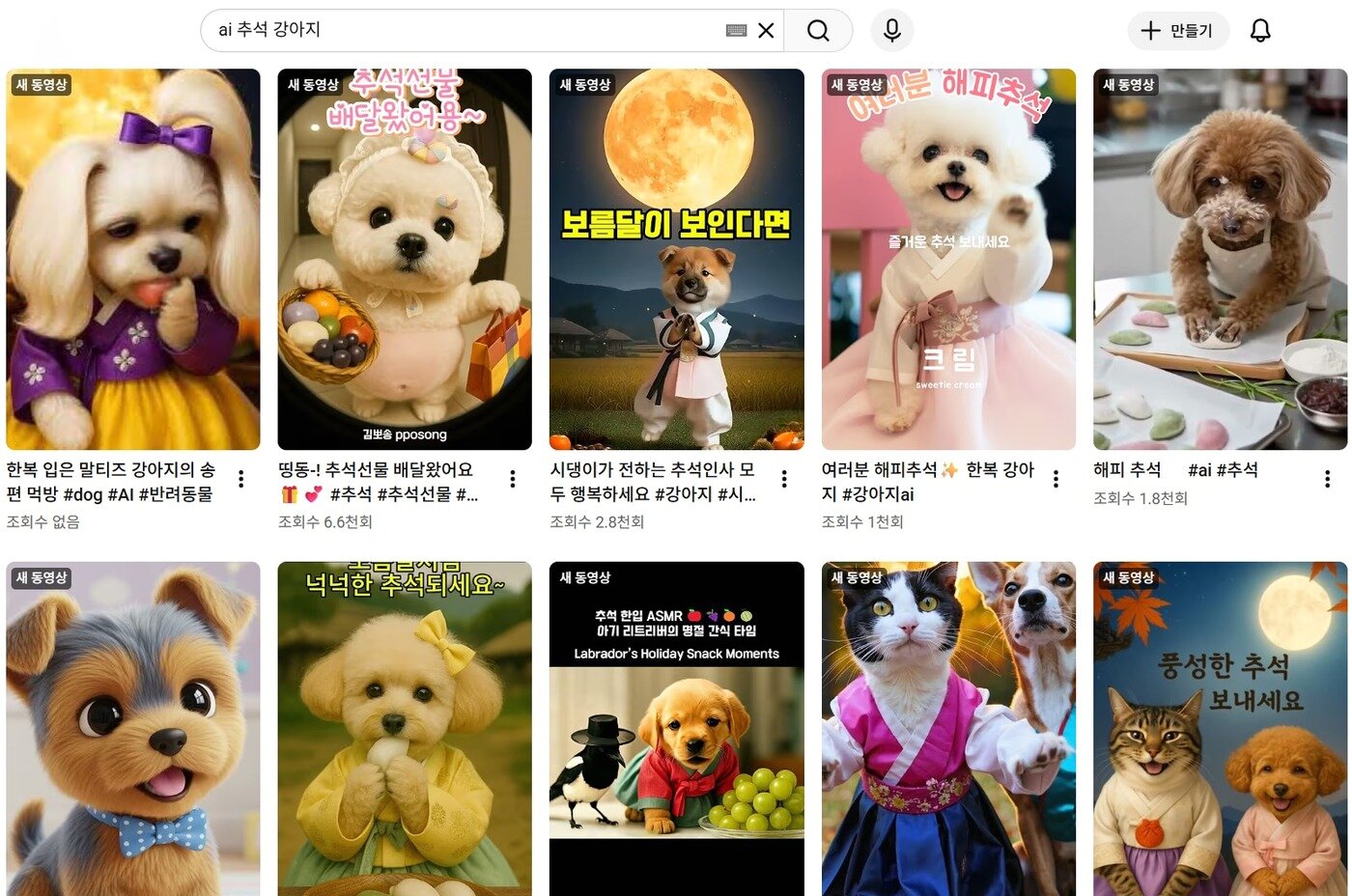Viewport: 1352px width, 896px height.
Task: Open the 해피 추석 #ai poodle video
Action: click(x=1220, y=259)
